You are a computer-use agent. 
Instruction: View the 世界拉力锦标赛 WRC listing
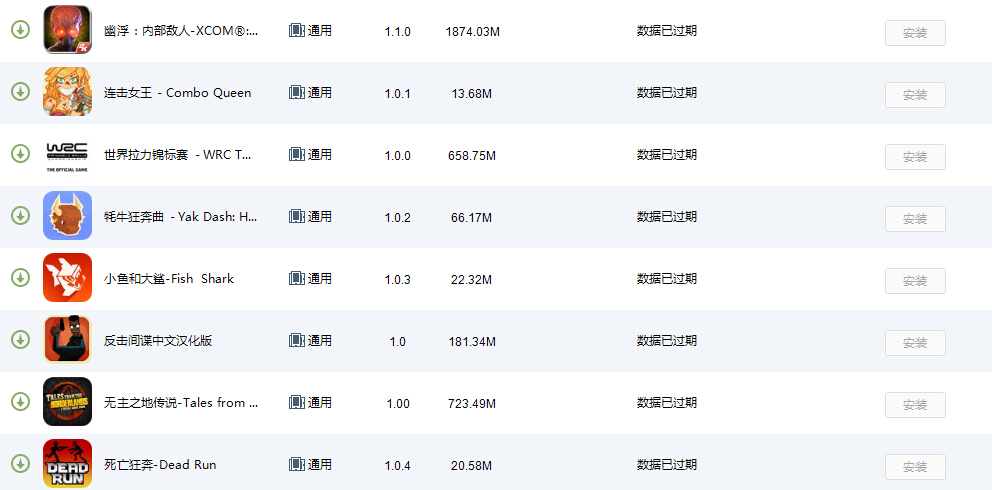click(177, 155)
